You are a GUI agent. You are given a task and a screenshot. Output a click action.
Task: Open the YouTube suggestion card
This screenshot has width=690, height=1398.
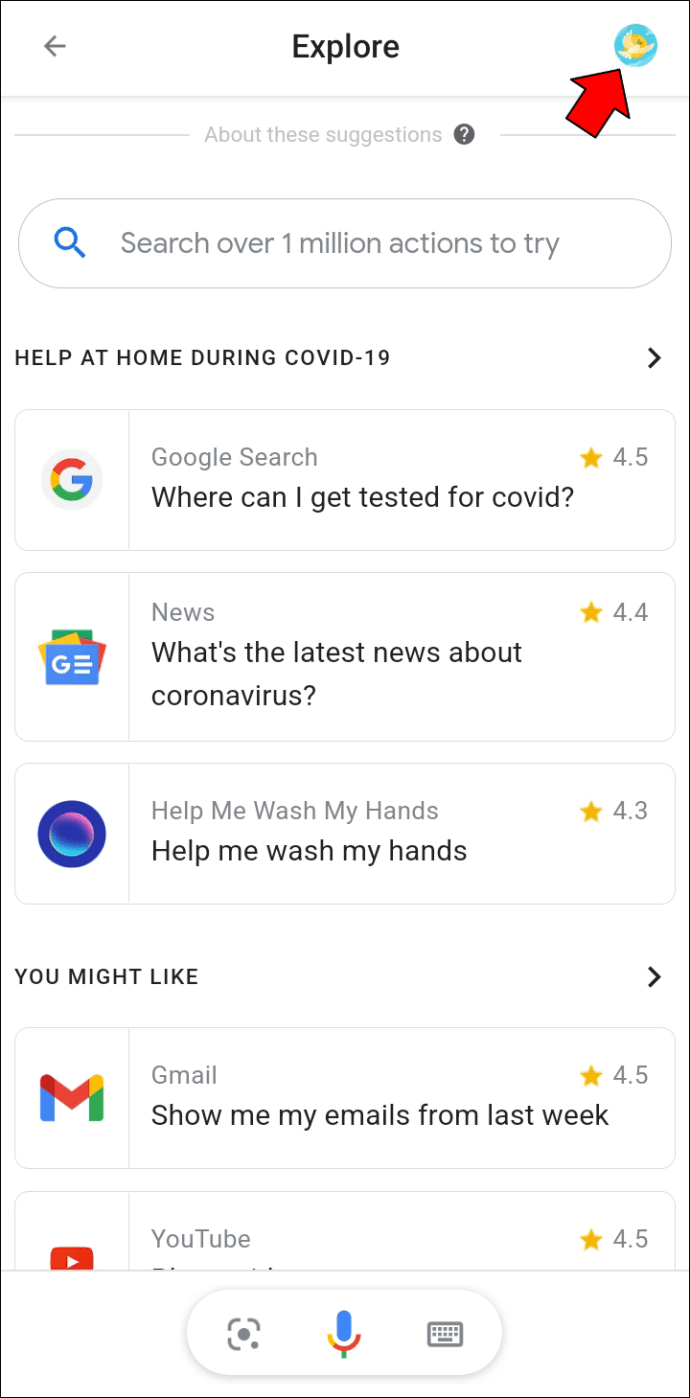click(344, 1235)
